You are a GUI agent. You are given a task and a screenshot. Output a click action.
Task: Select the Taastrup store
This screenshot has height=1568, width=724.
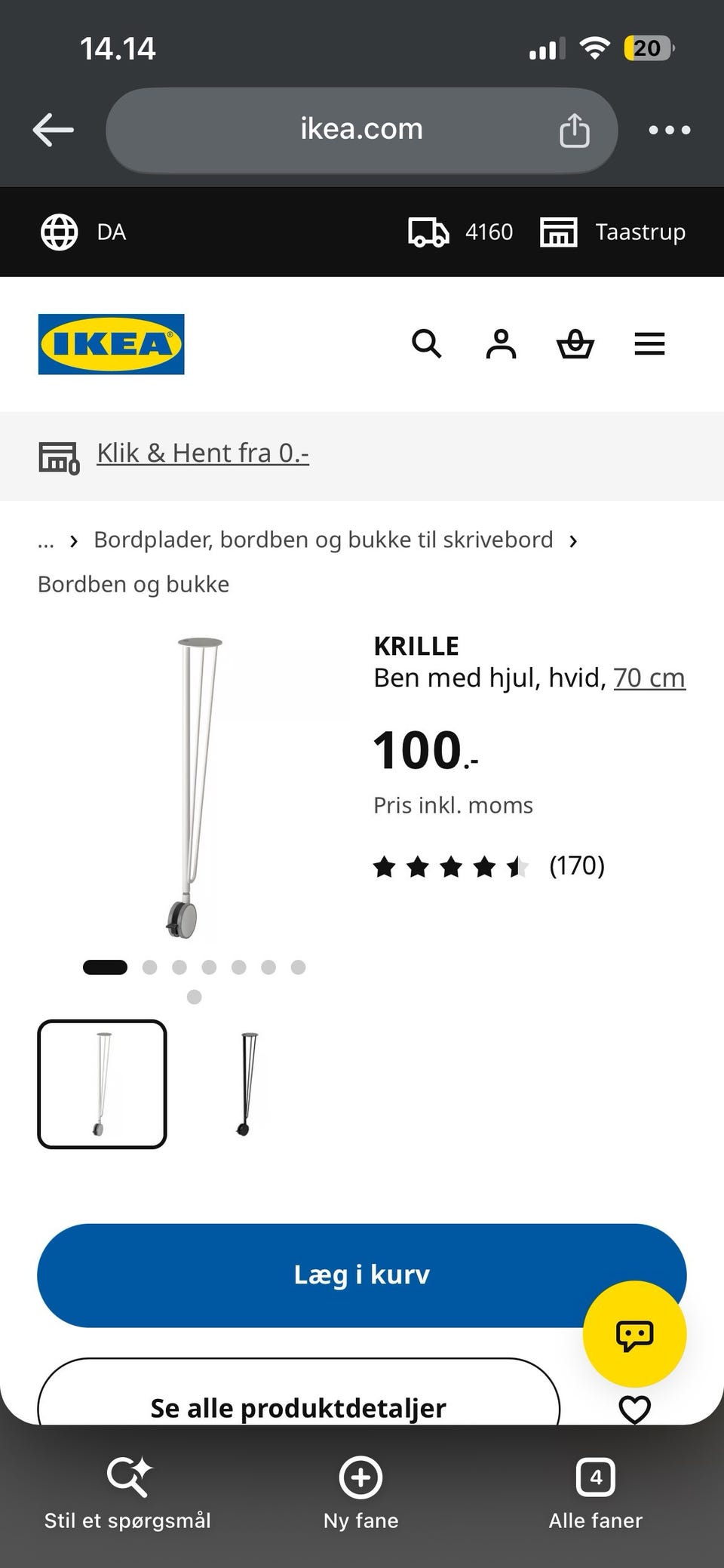612,232
